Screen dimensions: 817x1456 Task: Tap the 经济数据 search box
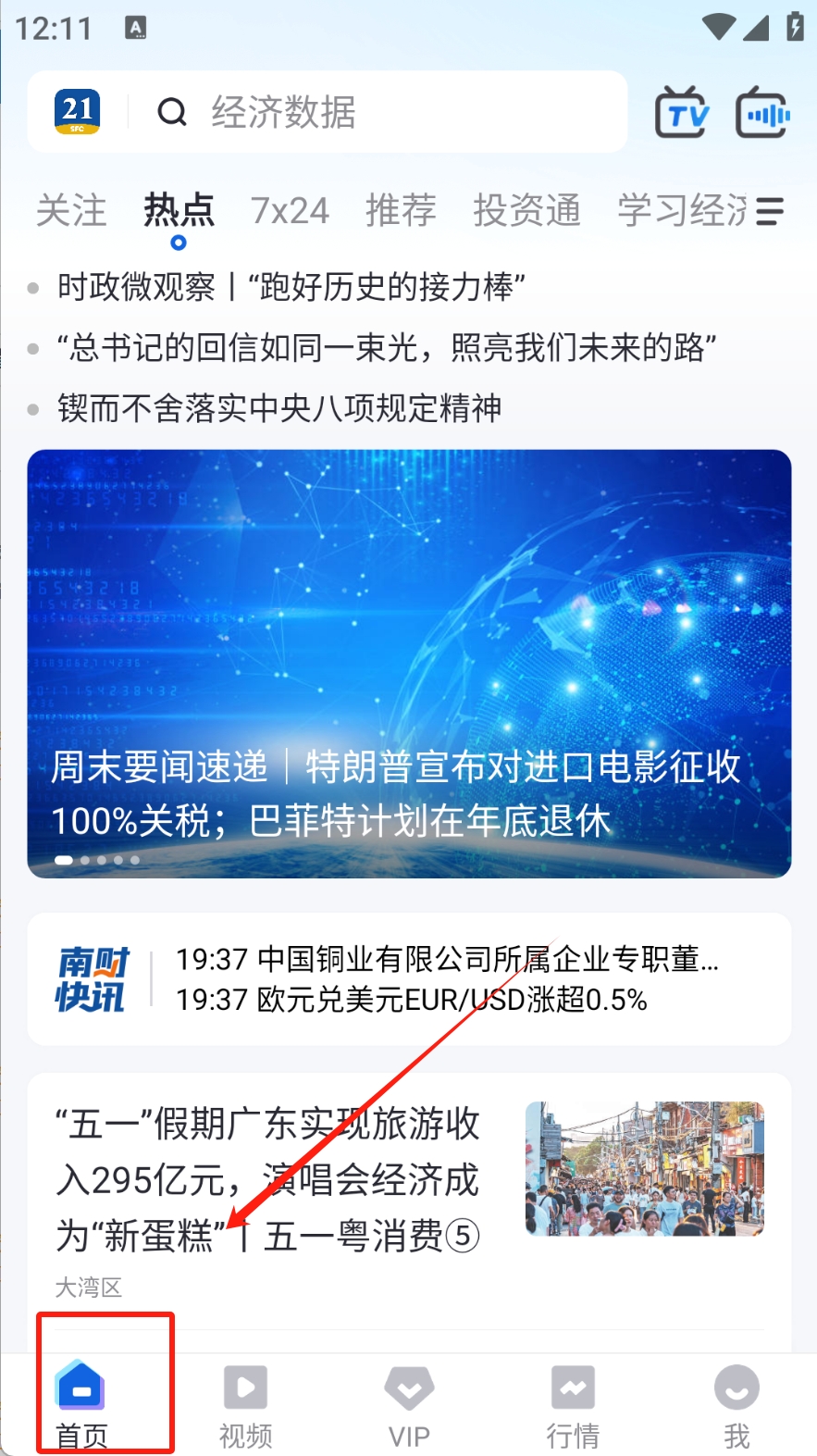[370, 112]
